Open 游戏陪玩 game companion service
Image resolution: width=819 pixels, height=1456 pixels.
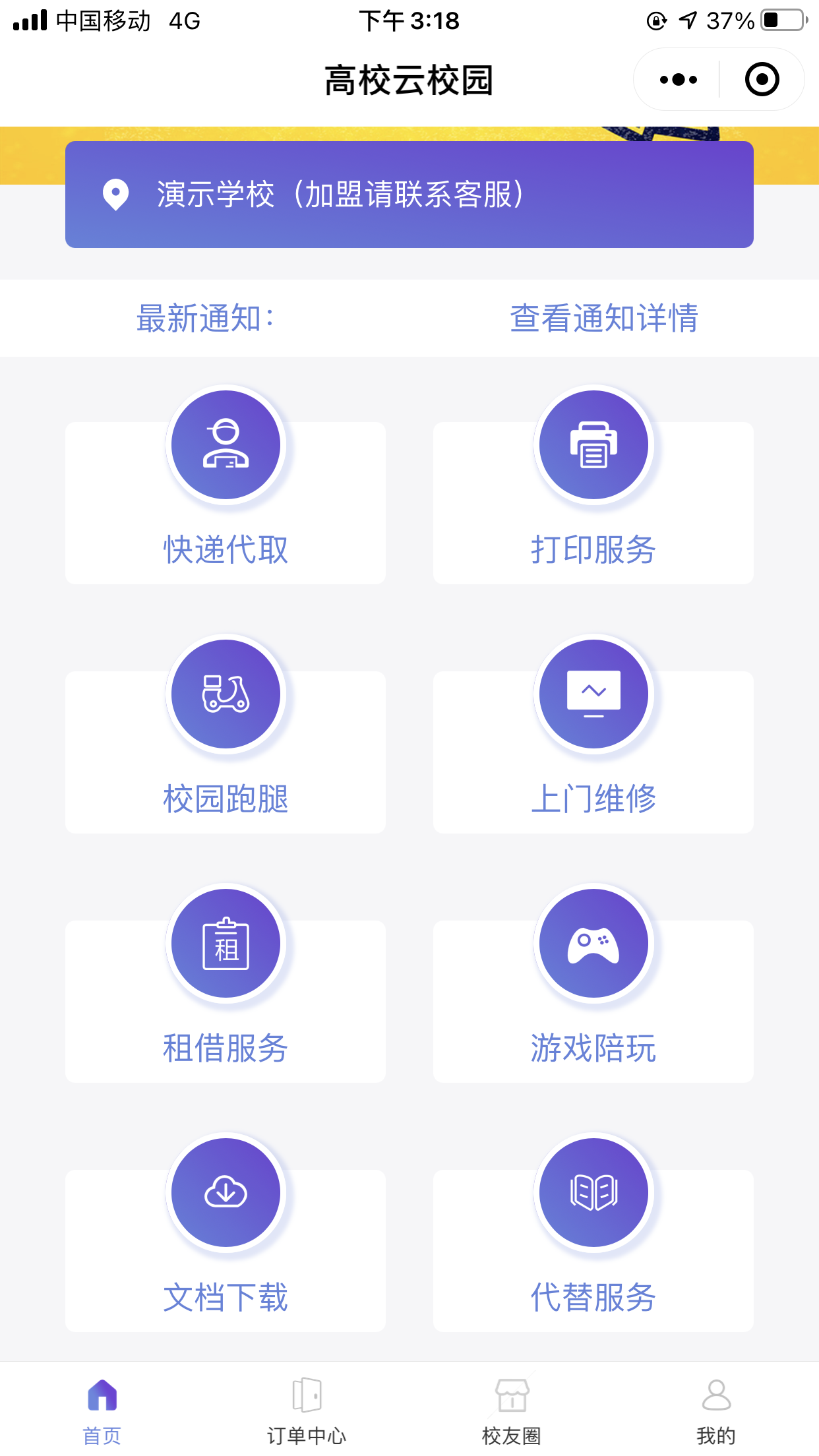[x=593, y=986]
